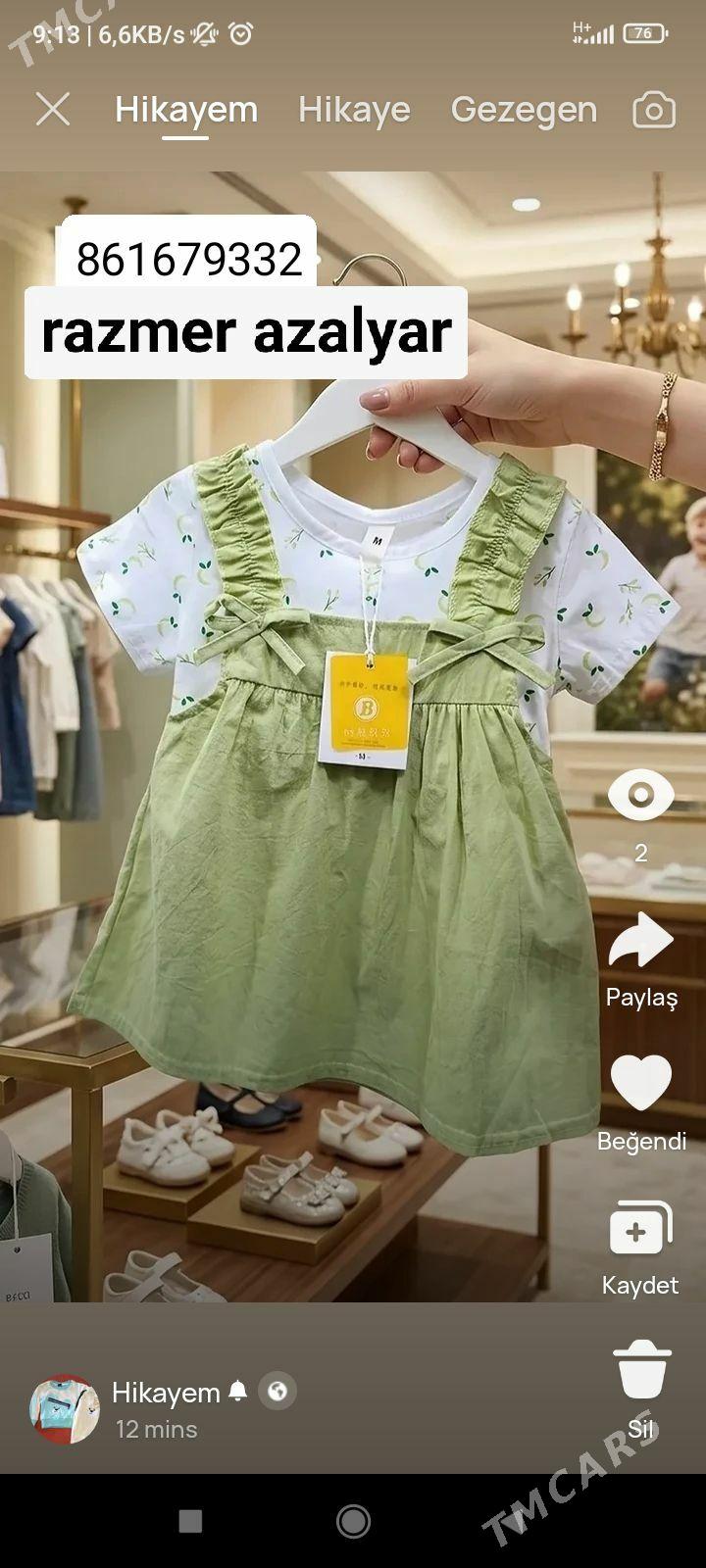706x1568 pixels.
Task: Open the Hikayem profile avatar
Action: (65, 1409)
